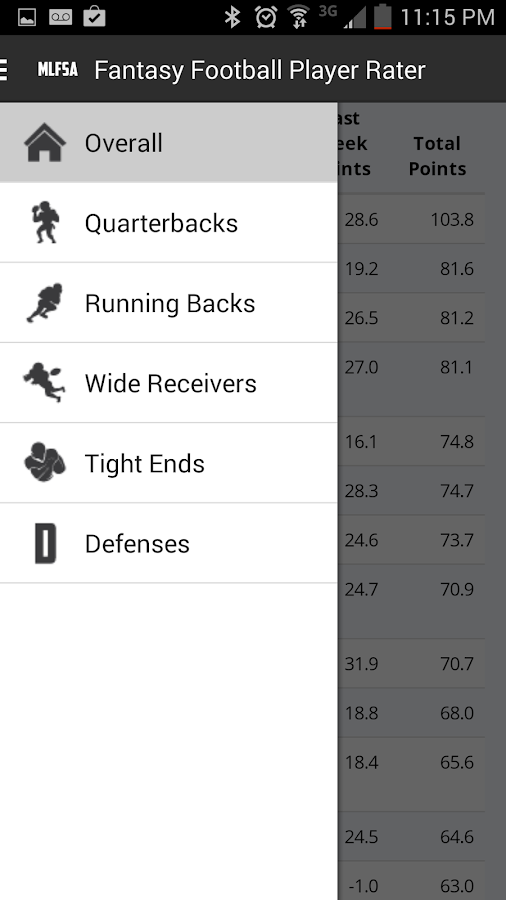Close the navigation drawer via hamburger icon

coord(5,69)
